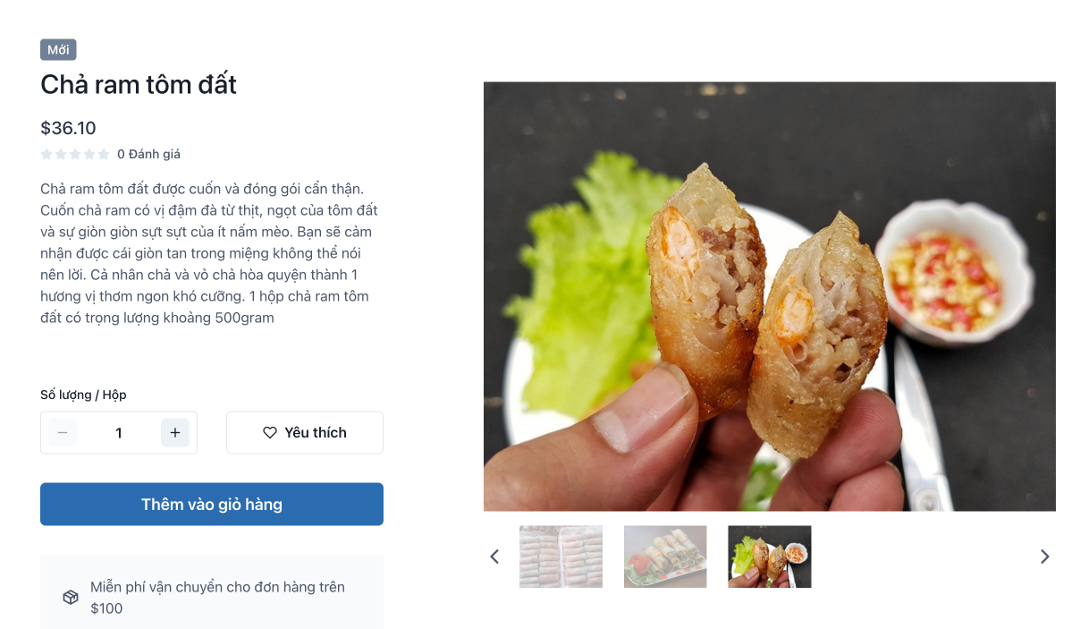
Task: Show next thumbnails with right arrow
Action: [1044, 557]
